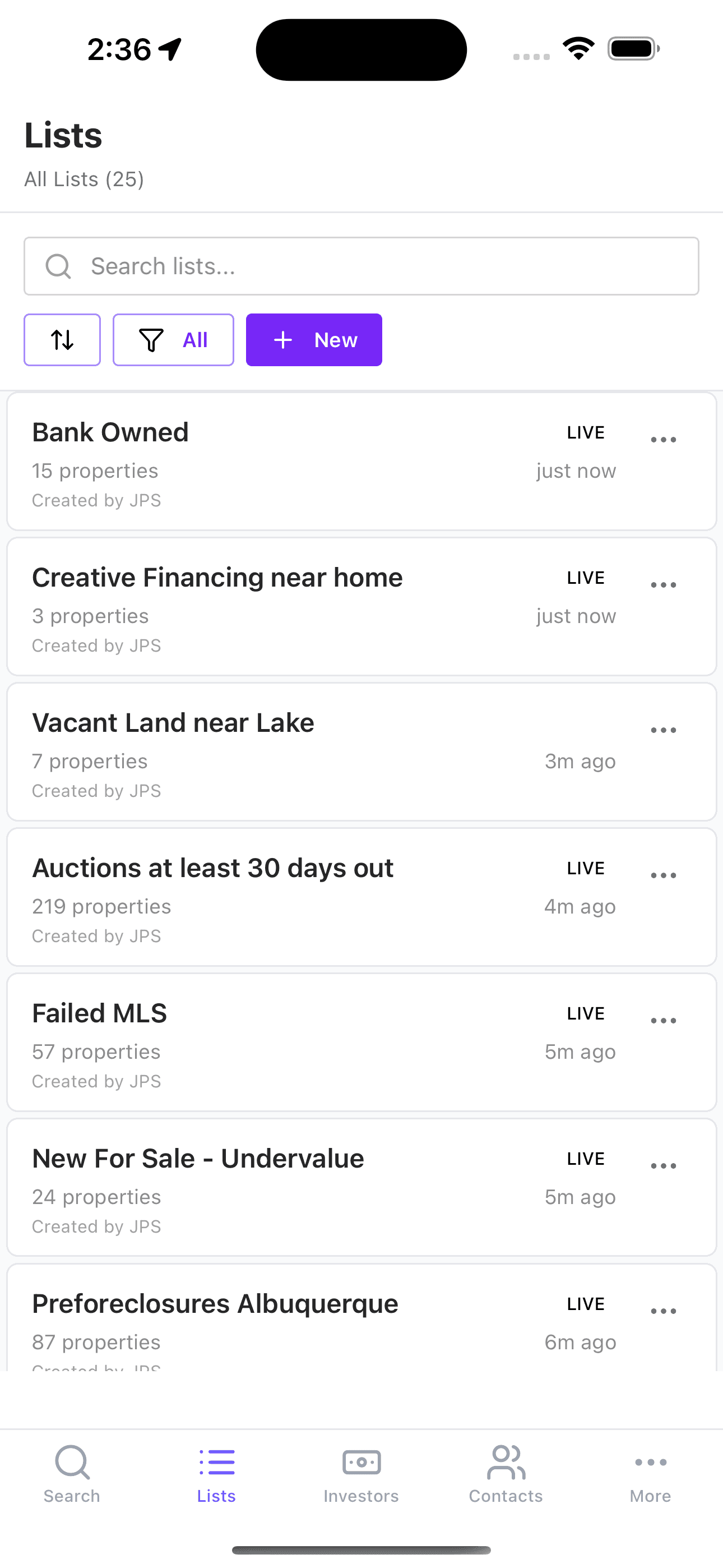Open the More icon in bottom navigation

(650, 1462)
